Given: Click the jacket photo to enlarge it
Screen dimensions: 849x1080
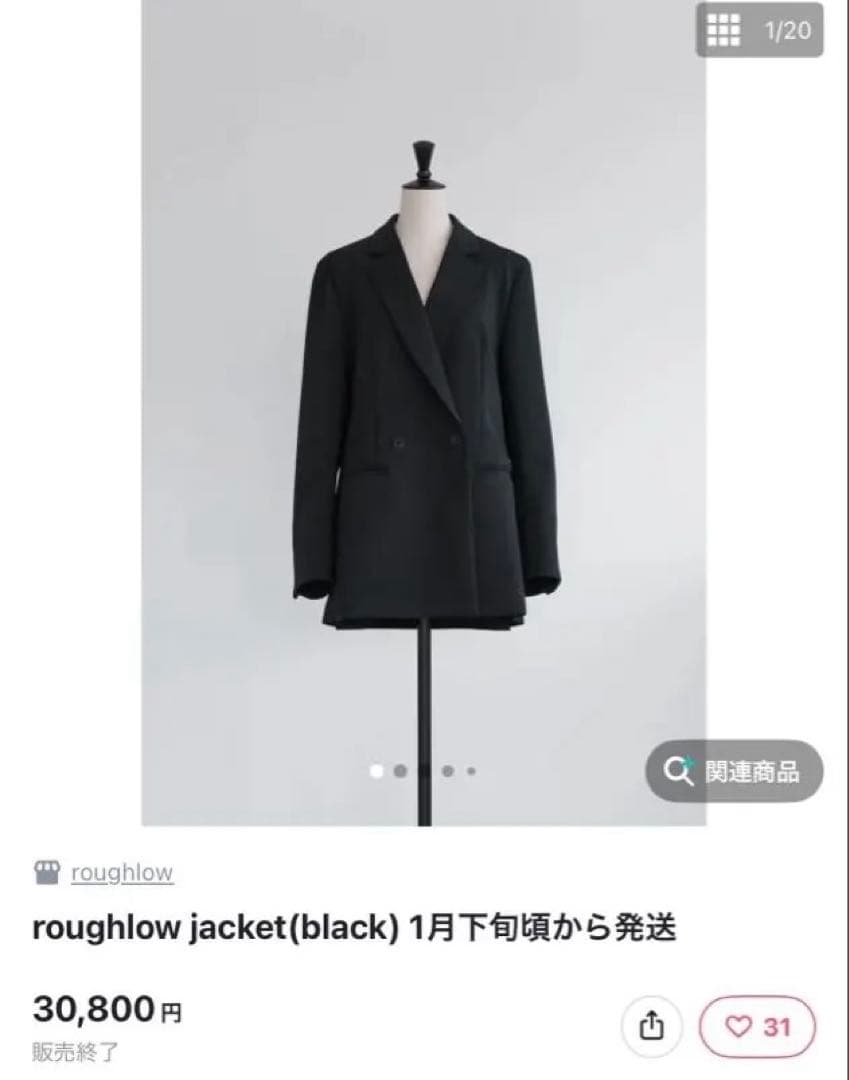Looking at the screenshot, I should (x=424, y=420).
